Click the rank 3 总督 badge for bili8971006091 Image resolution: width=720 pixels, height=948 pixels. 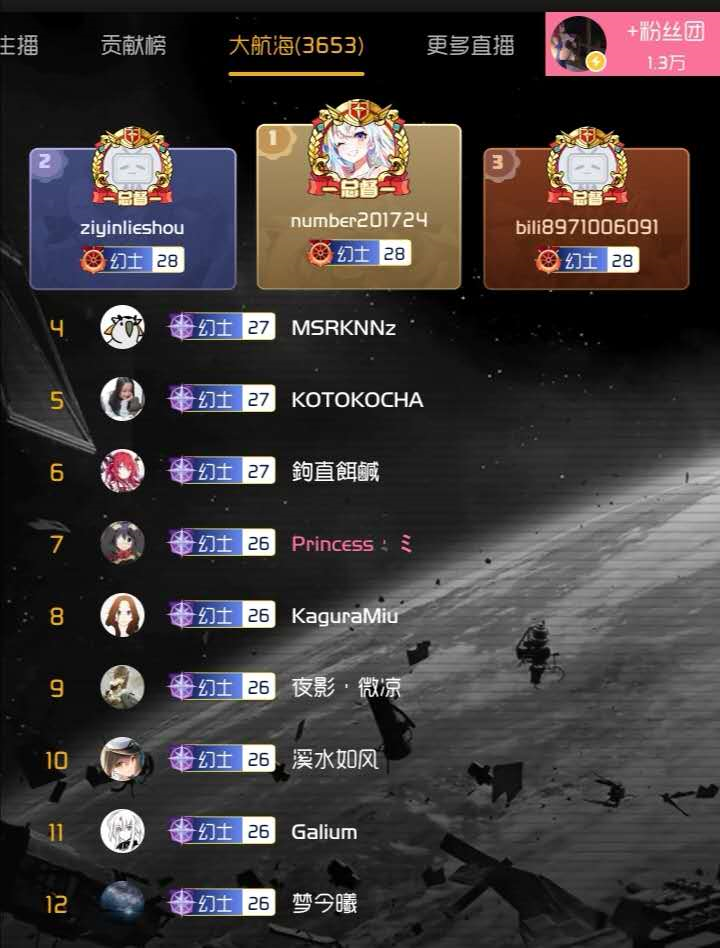[x=586, y=165]
